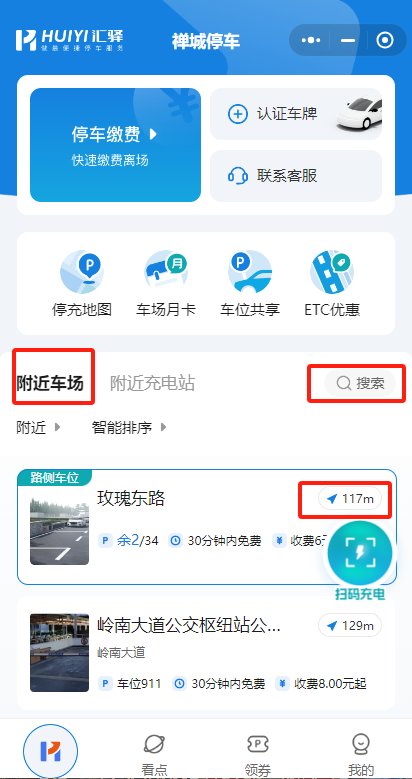
Task: Contact customer service via 联系客服
Action: tap(296, 176)
